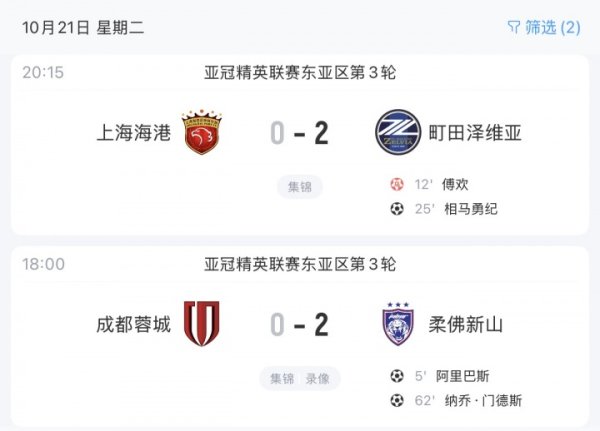Image resolution: width=600 pixels, height=431 pixels.
Task: Open the 上海海港 vs 町田泽维亚 match card
Action: [300, 134]
